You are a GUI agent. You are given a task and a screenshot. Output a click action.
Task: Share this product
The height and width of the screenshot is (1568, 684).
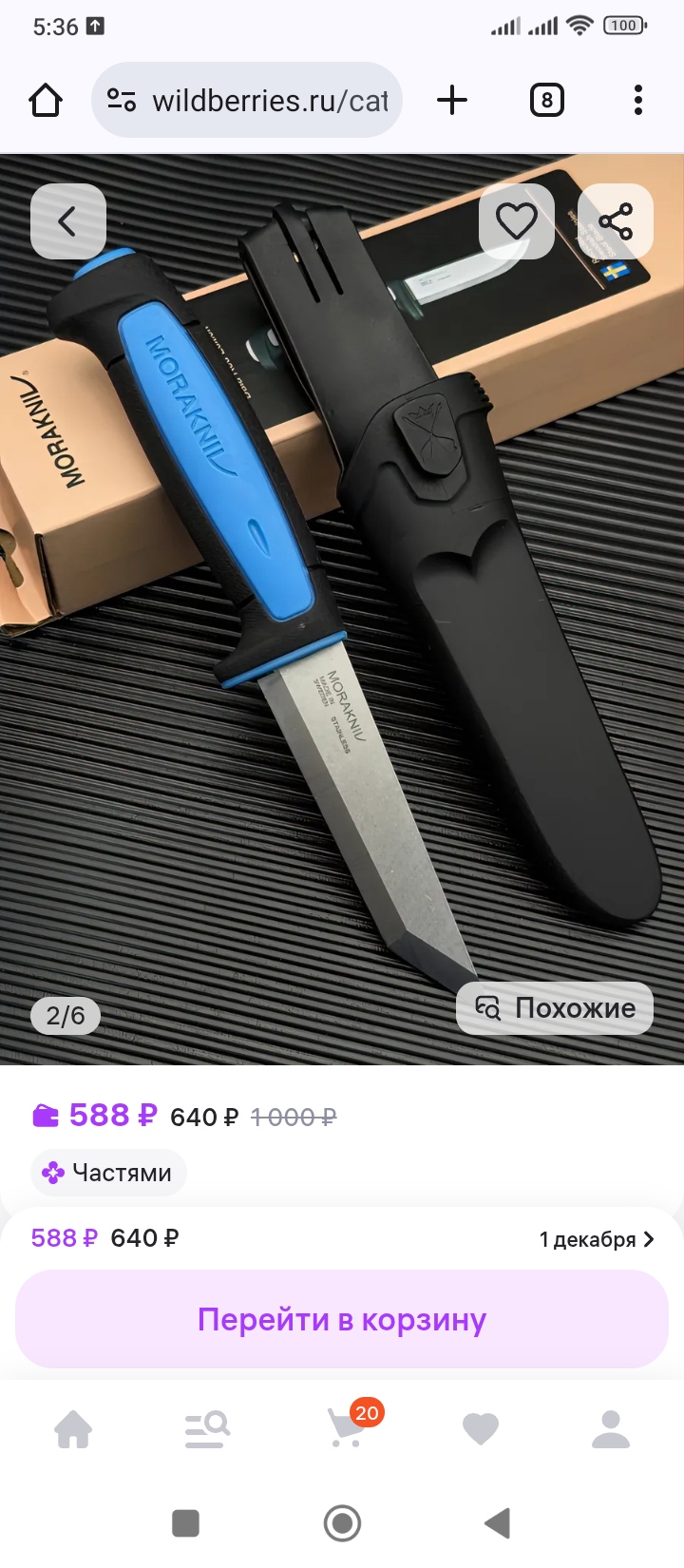[615, 221]
